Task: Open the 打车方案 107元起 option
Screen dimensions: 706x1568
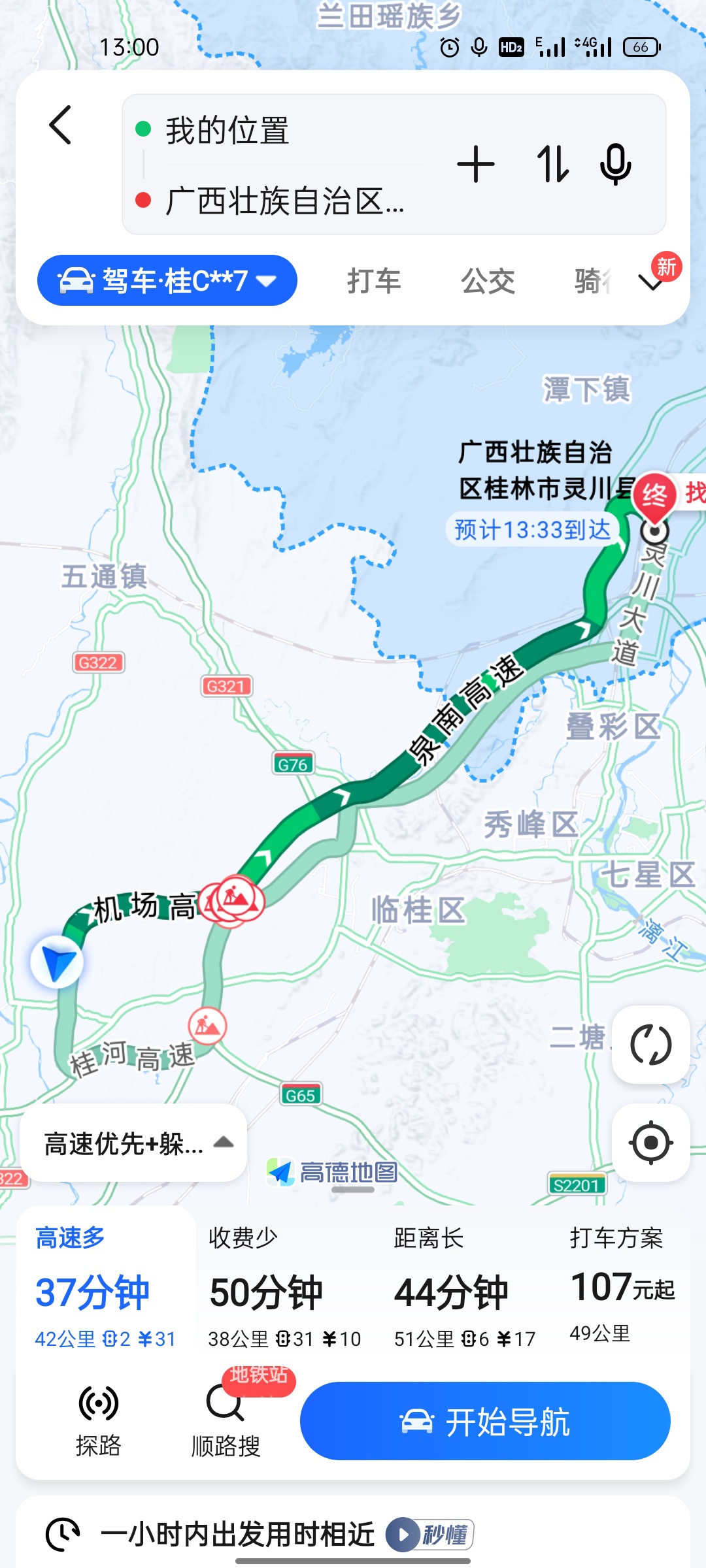Action: 621,1287
